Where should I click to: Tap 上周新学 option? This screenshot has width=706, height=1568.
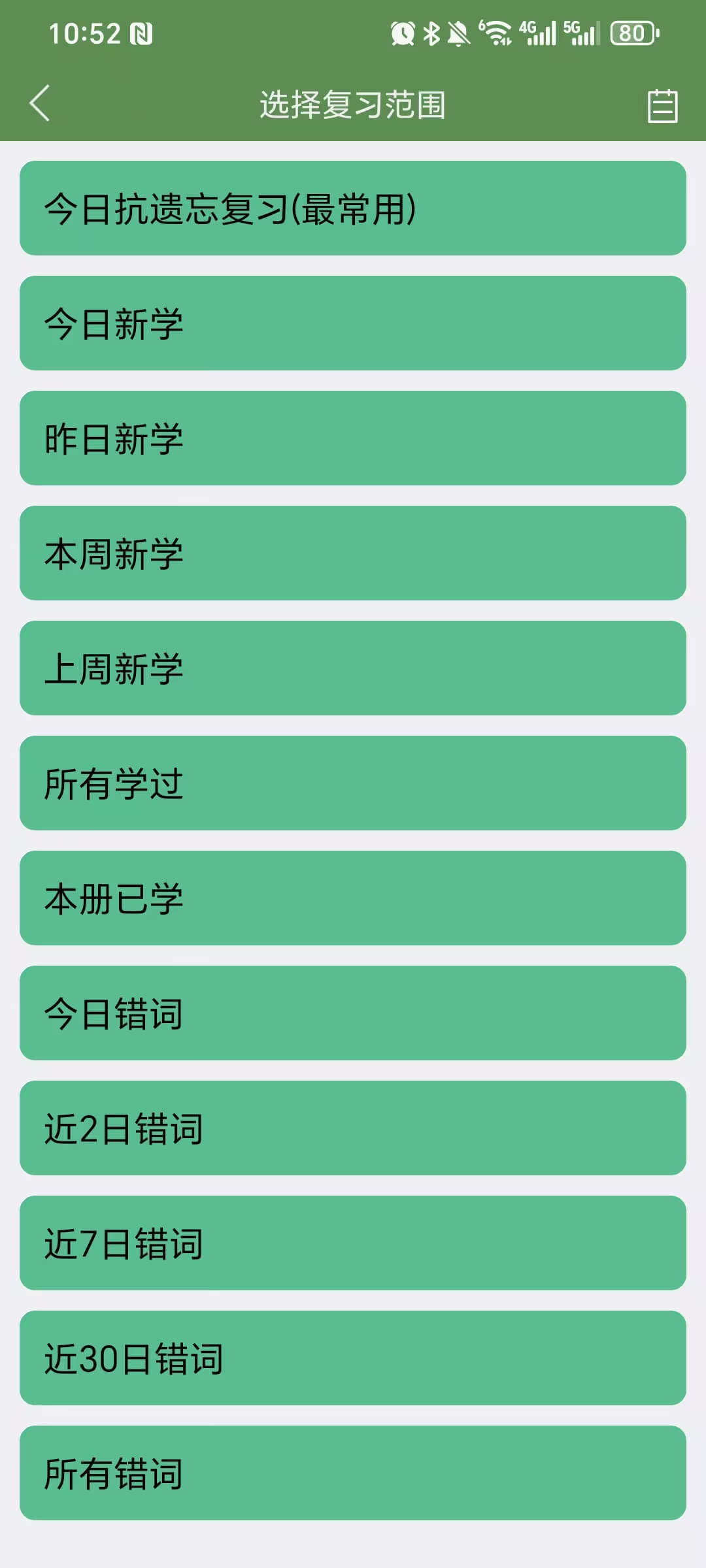353,668
